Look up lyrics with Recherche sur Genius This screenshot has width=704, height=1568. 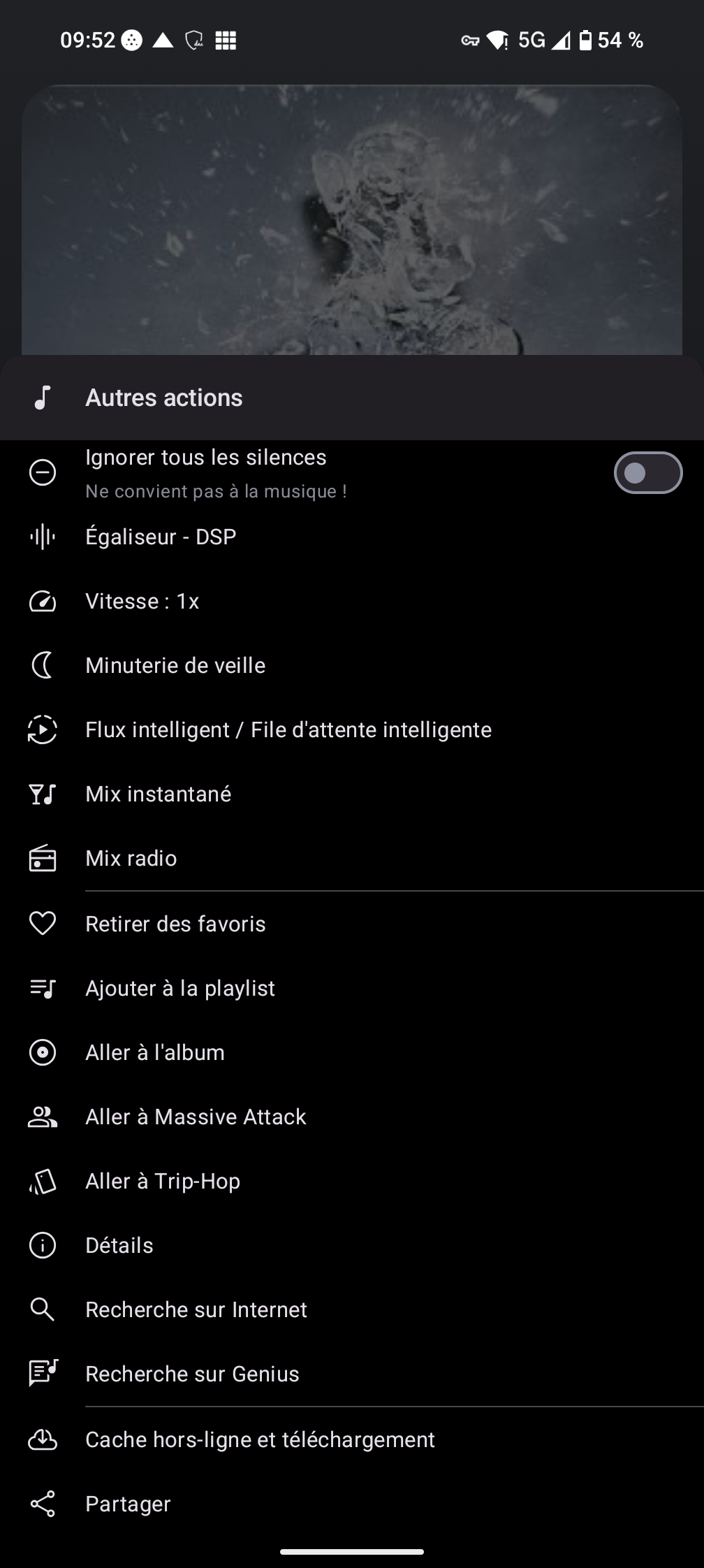[352, 1374]
